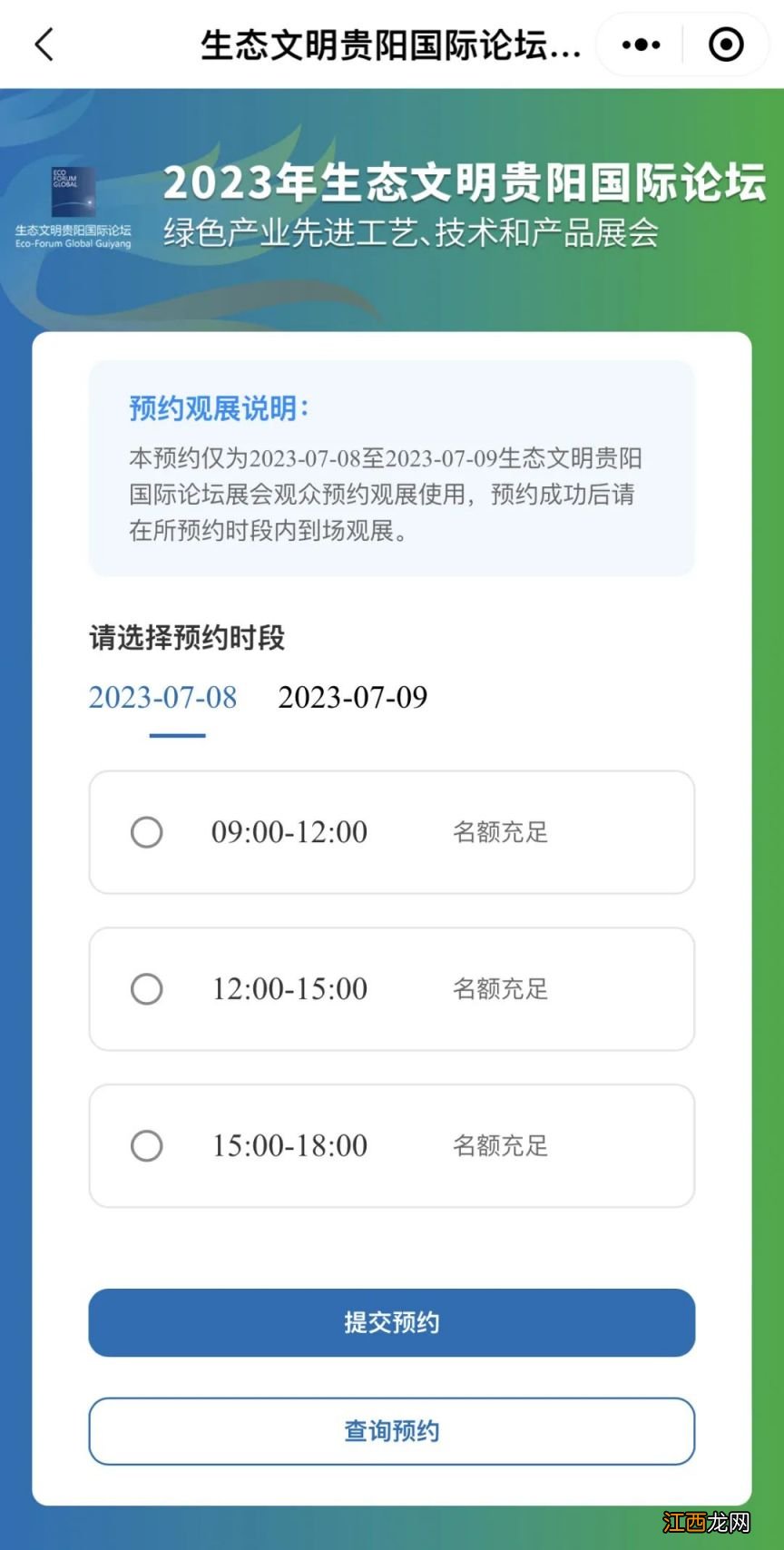The image size is (784, 1550).
Task: Click the 15:00-18:00 time slot card
Action: click(391, 1146)
